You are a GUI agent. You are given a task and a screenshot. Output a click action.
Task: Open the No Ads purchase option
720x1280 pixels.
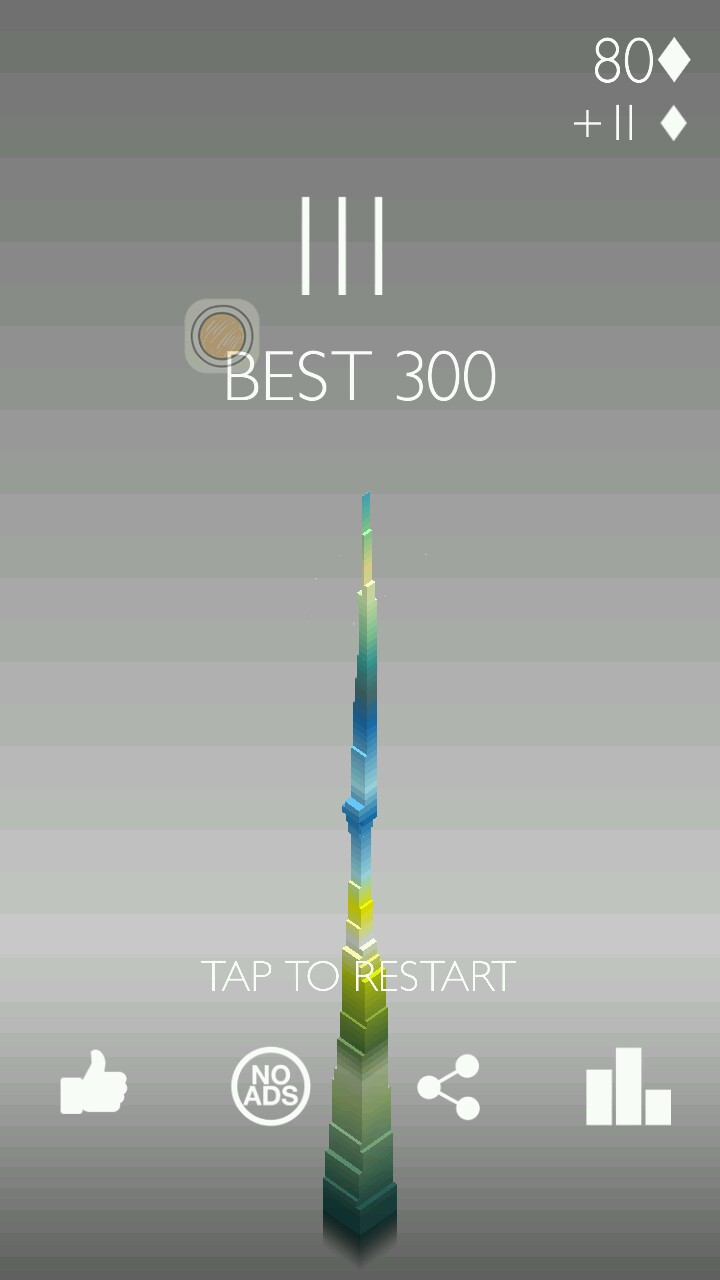270,1086
